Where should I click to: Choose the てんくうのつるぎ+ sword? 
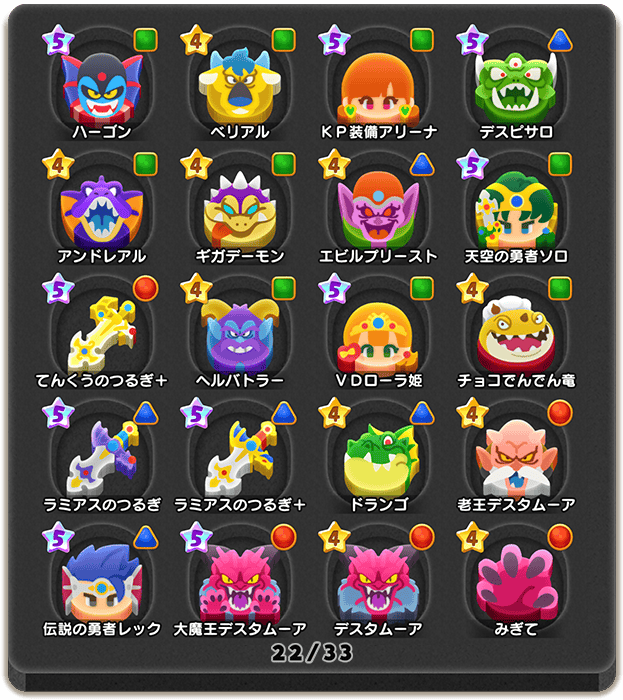(102, 335)
